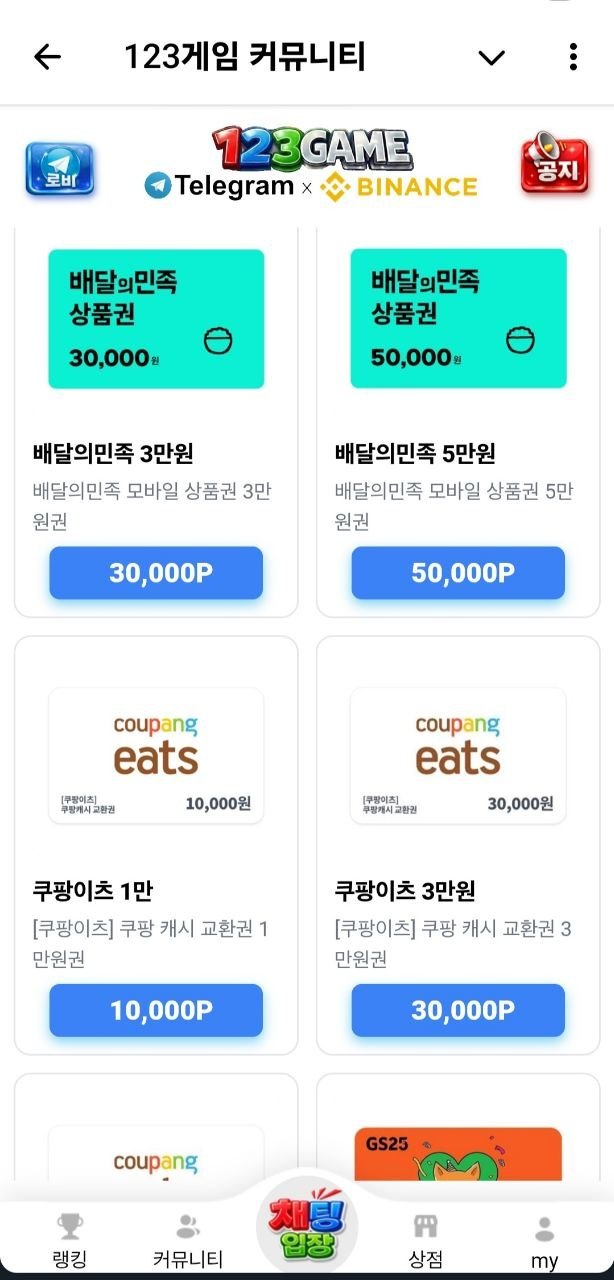Enter the chat via 채팅 입장
This screenshot has width=614, height=1280.
coord(306,1229)
